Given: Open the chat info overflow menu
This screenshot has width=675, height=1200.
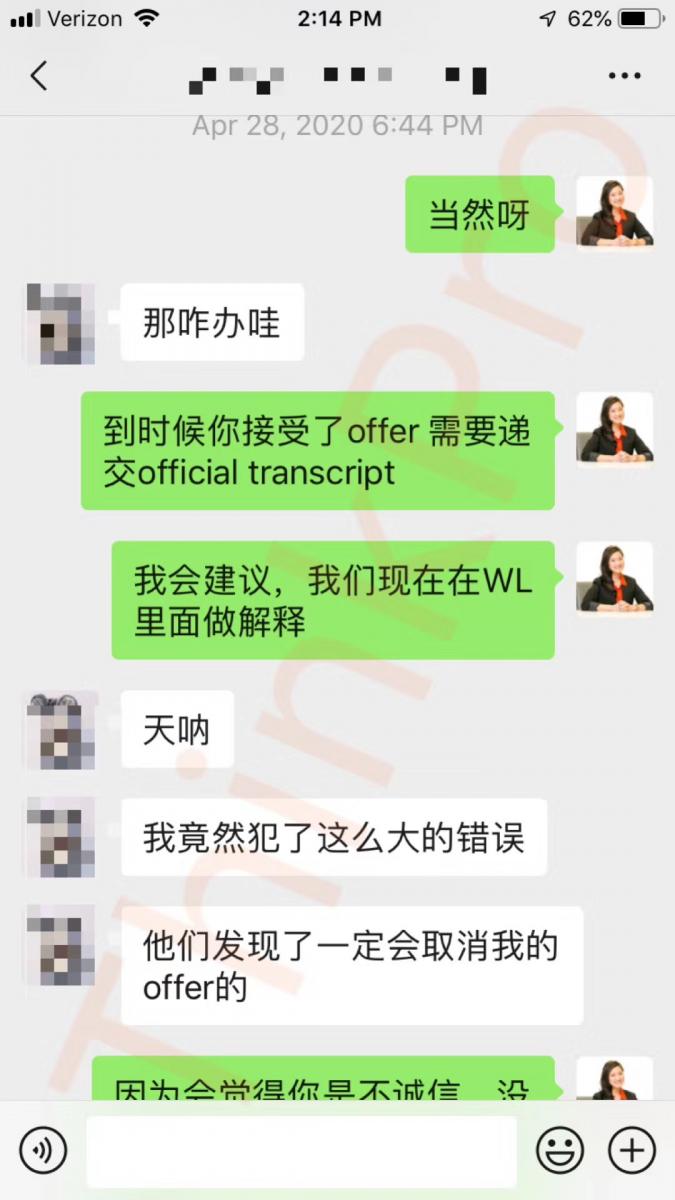Looking at the screenshot, I should (x=625, y=76).
